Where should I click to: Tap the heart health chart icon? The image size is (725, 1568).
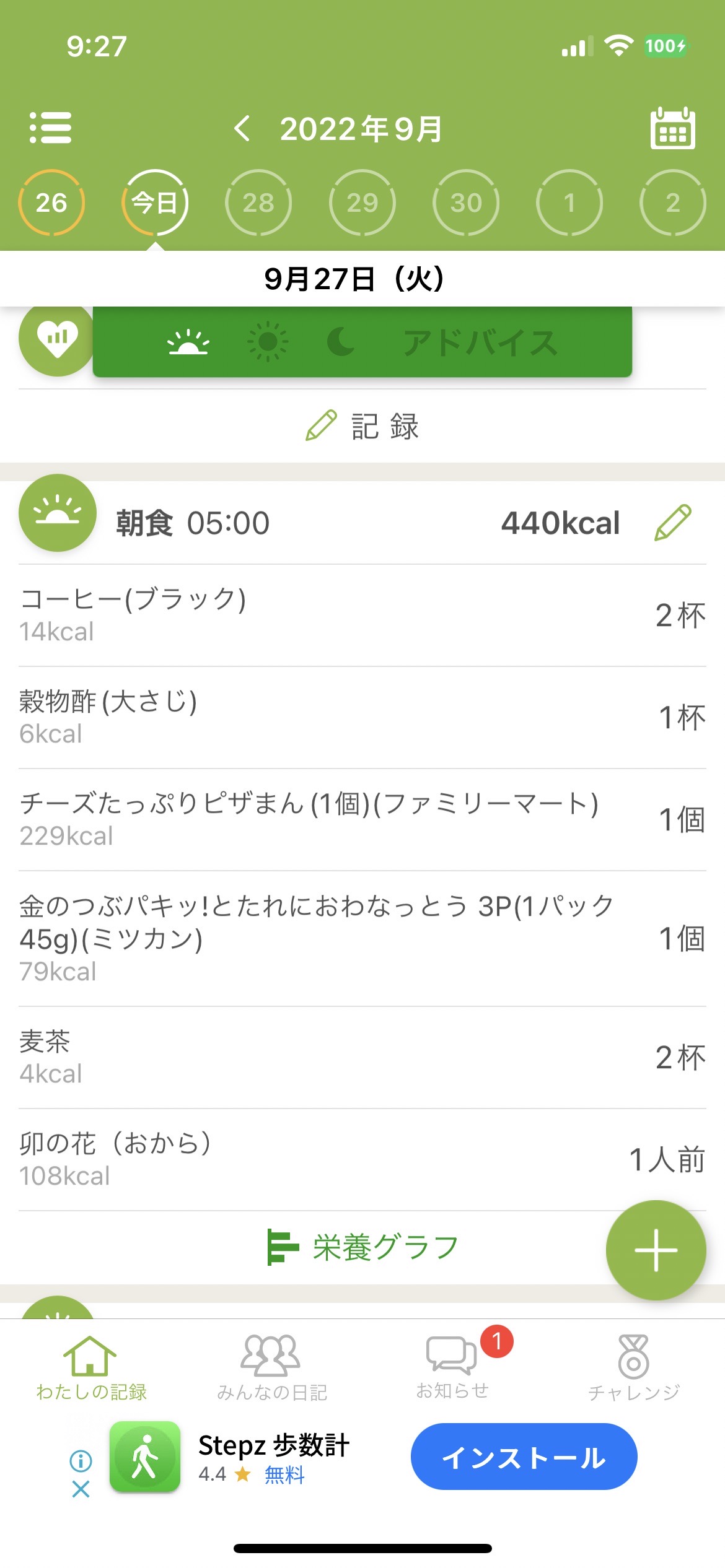click(x=57, y=338)
